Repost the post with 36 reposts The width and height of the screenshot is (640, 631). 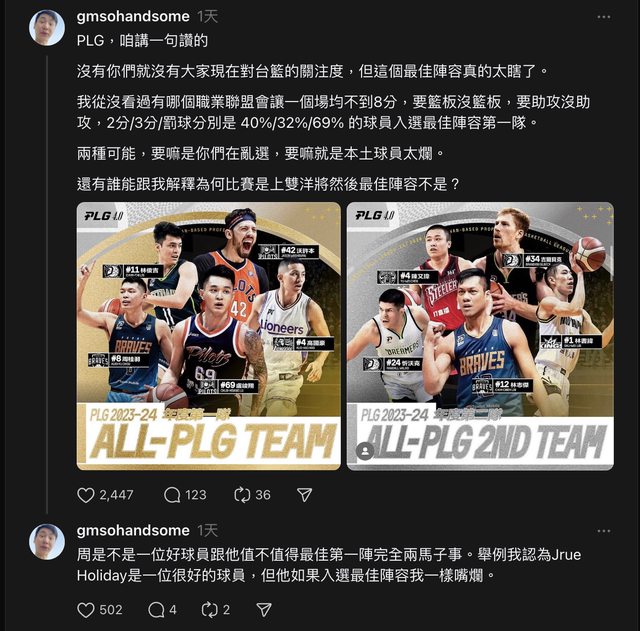(242, 495)
